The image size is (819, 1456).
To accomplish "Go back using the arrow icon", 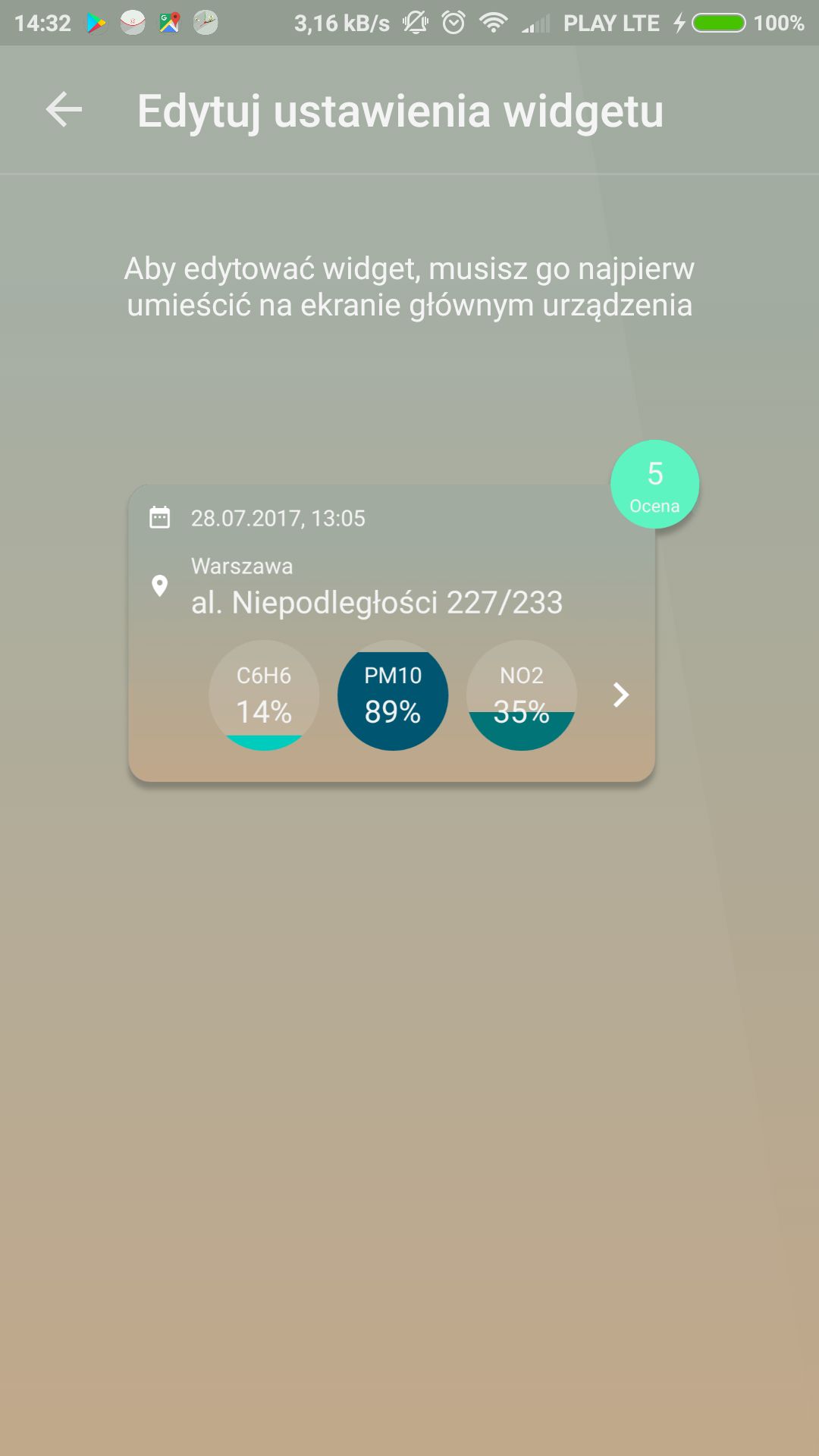I will (64, 111).
